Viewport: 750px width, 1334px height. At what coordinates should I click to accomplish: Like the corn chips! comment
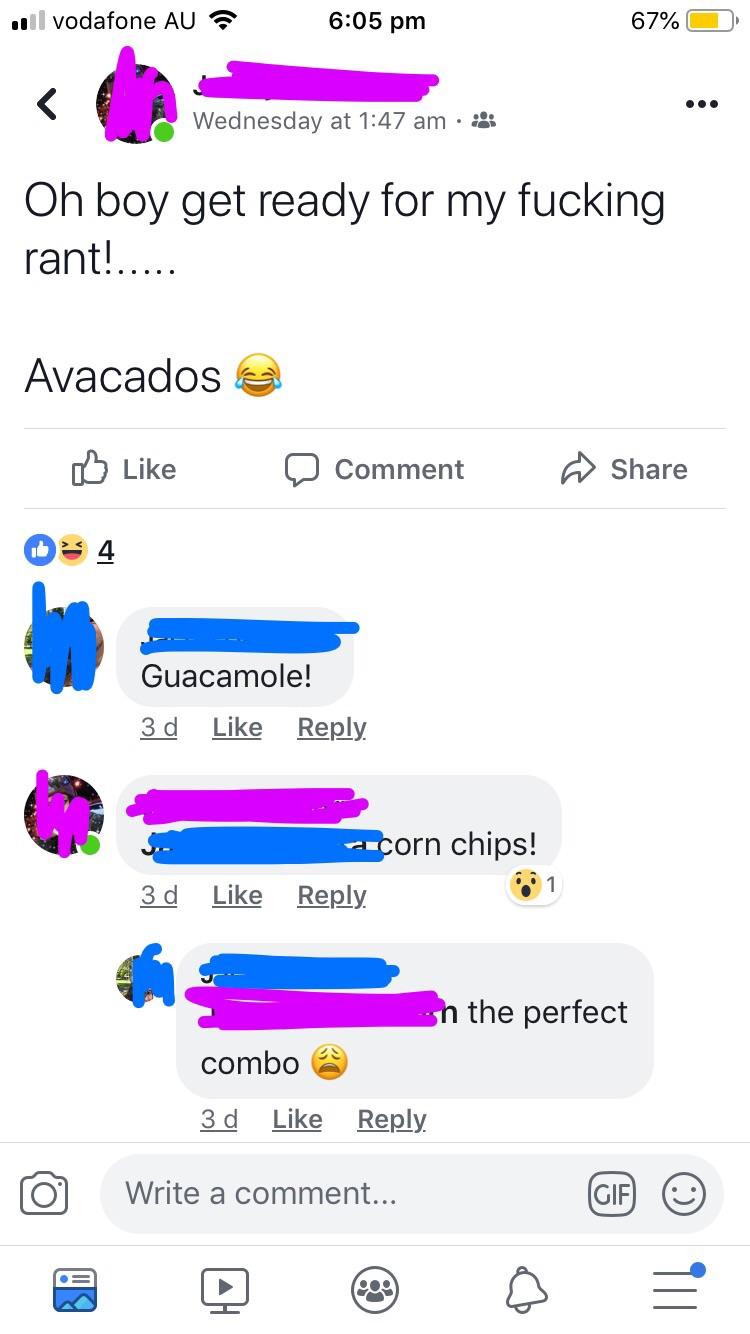(237, 895)
